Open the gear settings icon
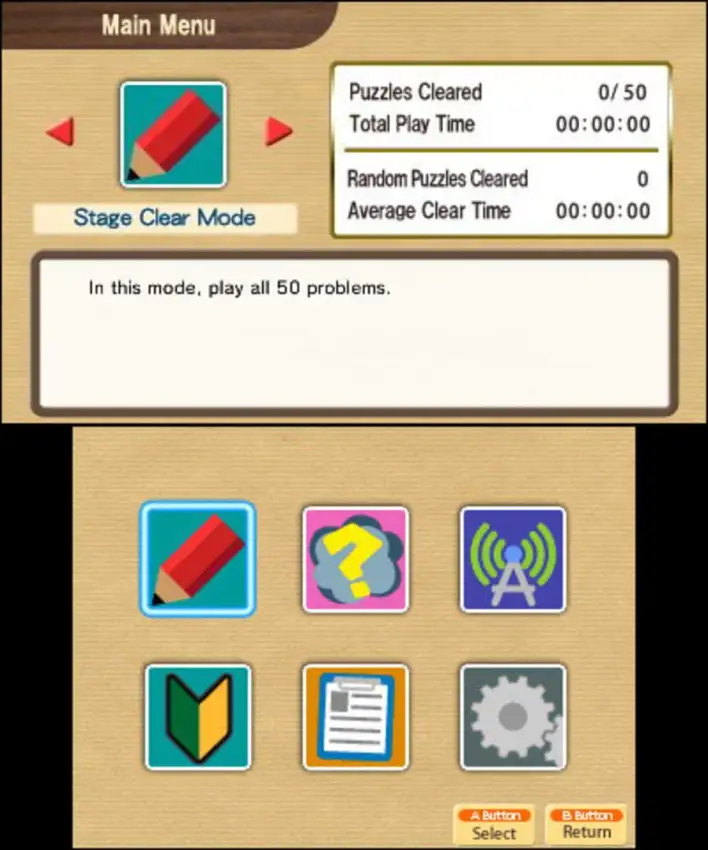The height and width of the screenshot is (850, 708). [513, 716]
